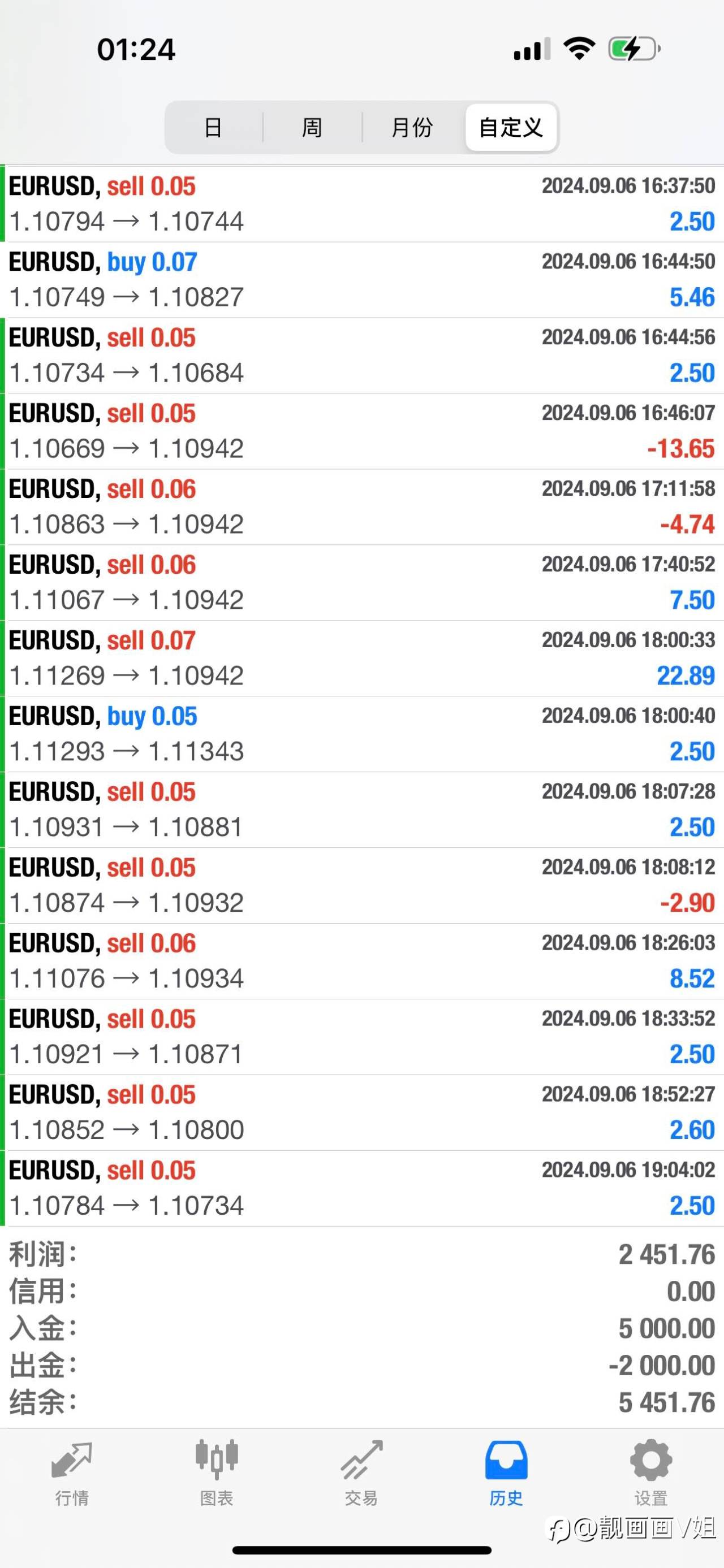Show details of the -4.74 loss trade
The image size is (724, 1568).
(361, 507)
